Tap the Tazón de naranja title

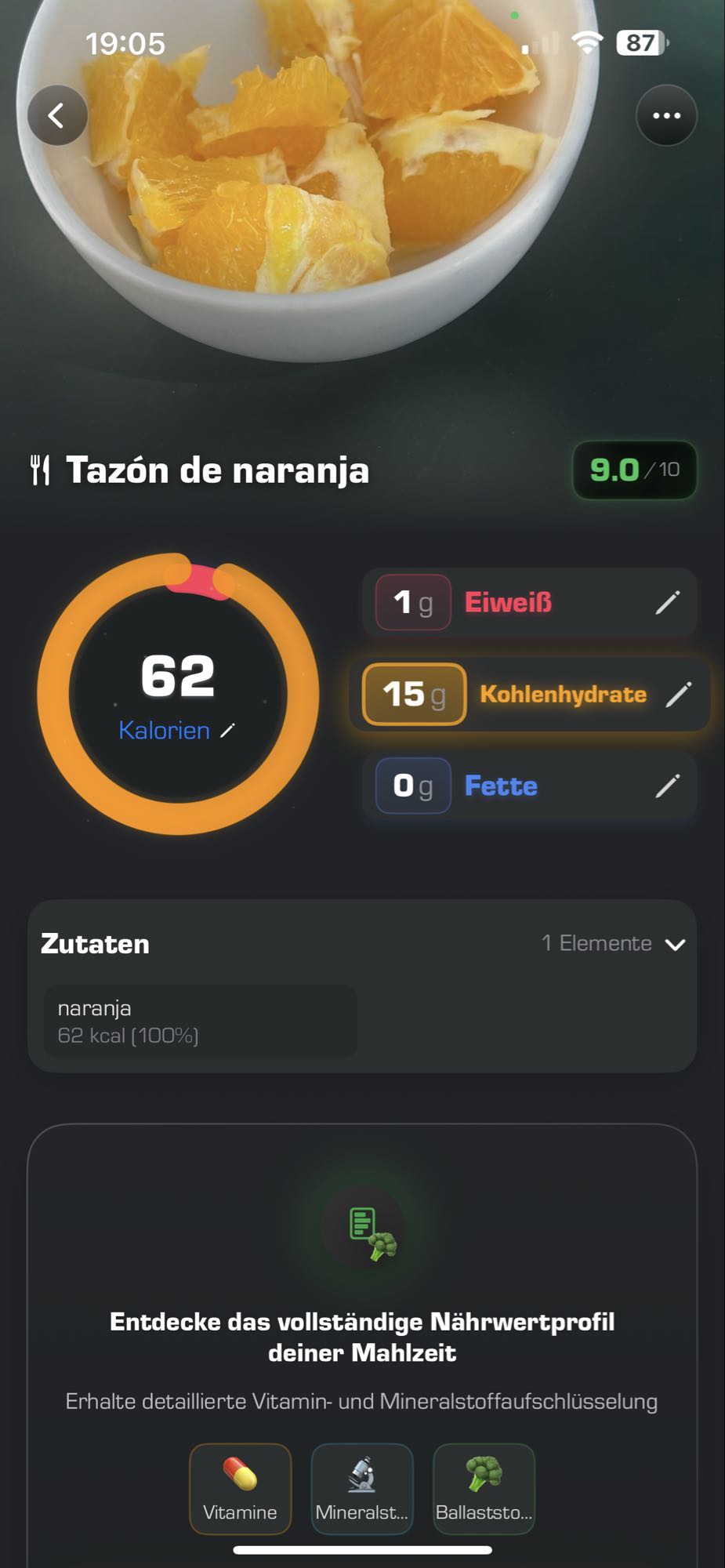pos(218,470)
